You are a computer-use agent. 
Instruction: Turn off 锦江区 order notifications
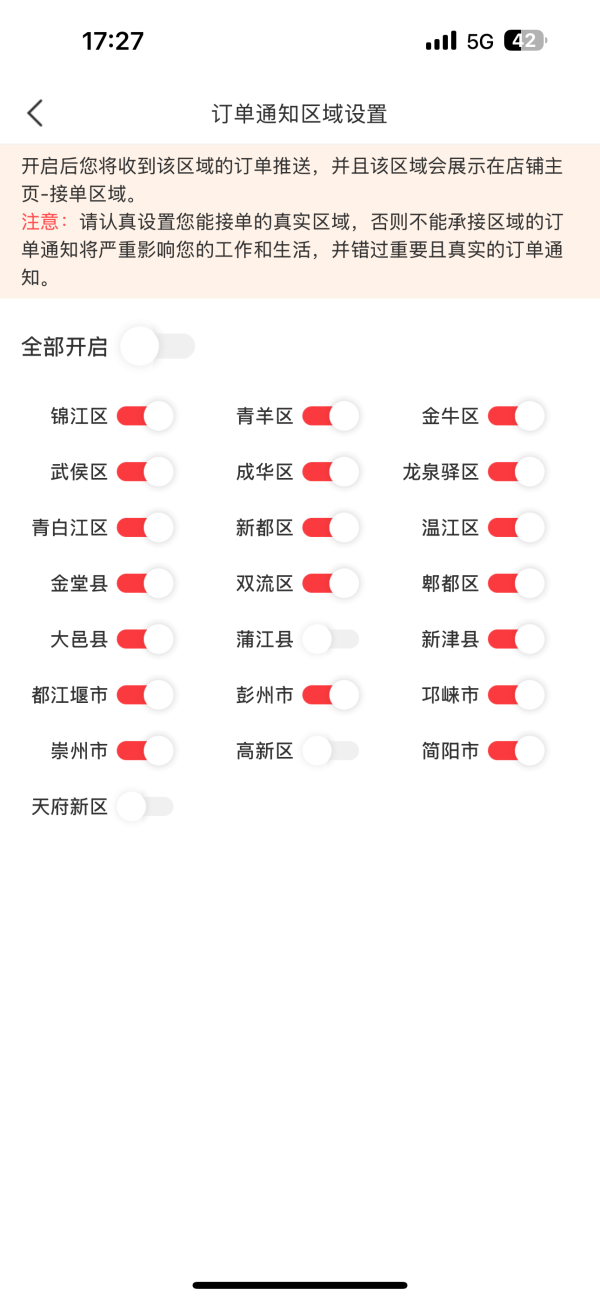click(145, 416)
